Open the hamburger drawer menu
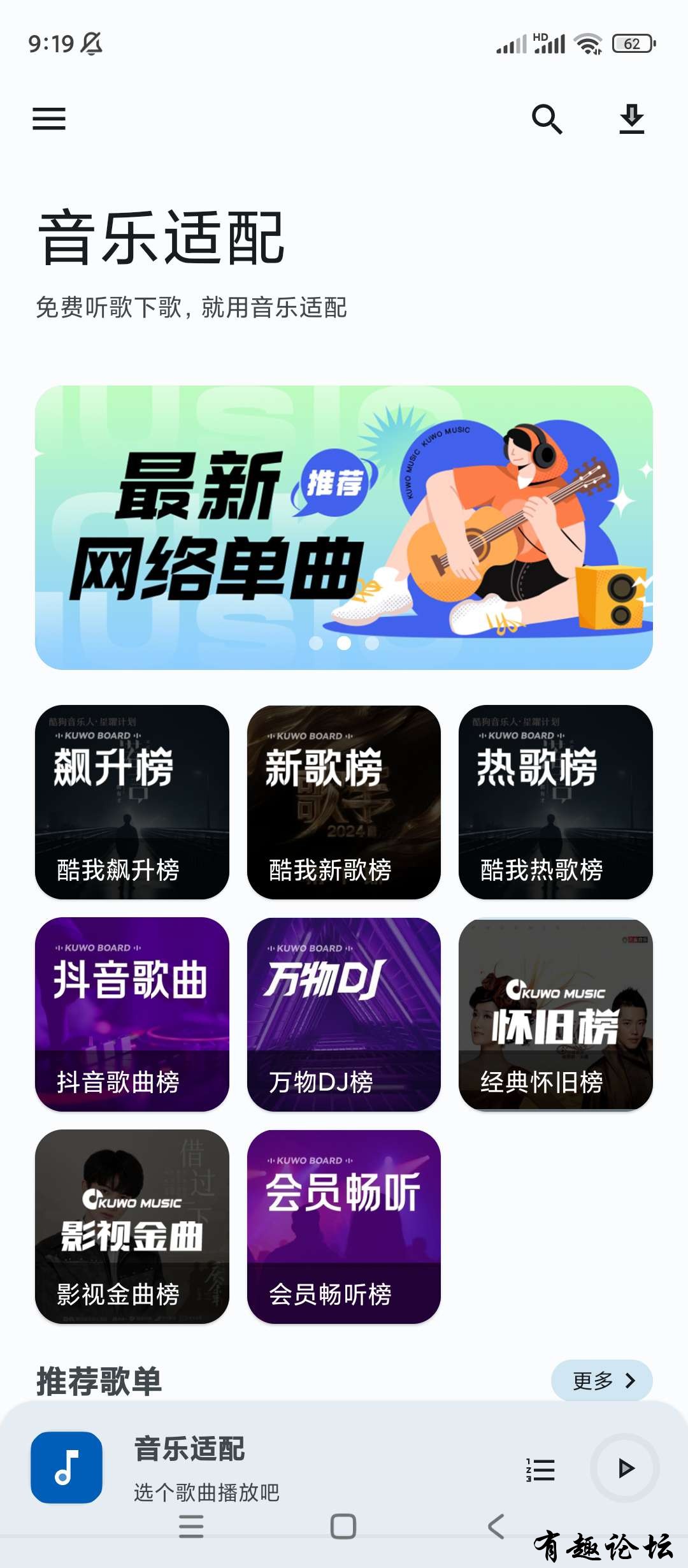 pos(49,119)
